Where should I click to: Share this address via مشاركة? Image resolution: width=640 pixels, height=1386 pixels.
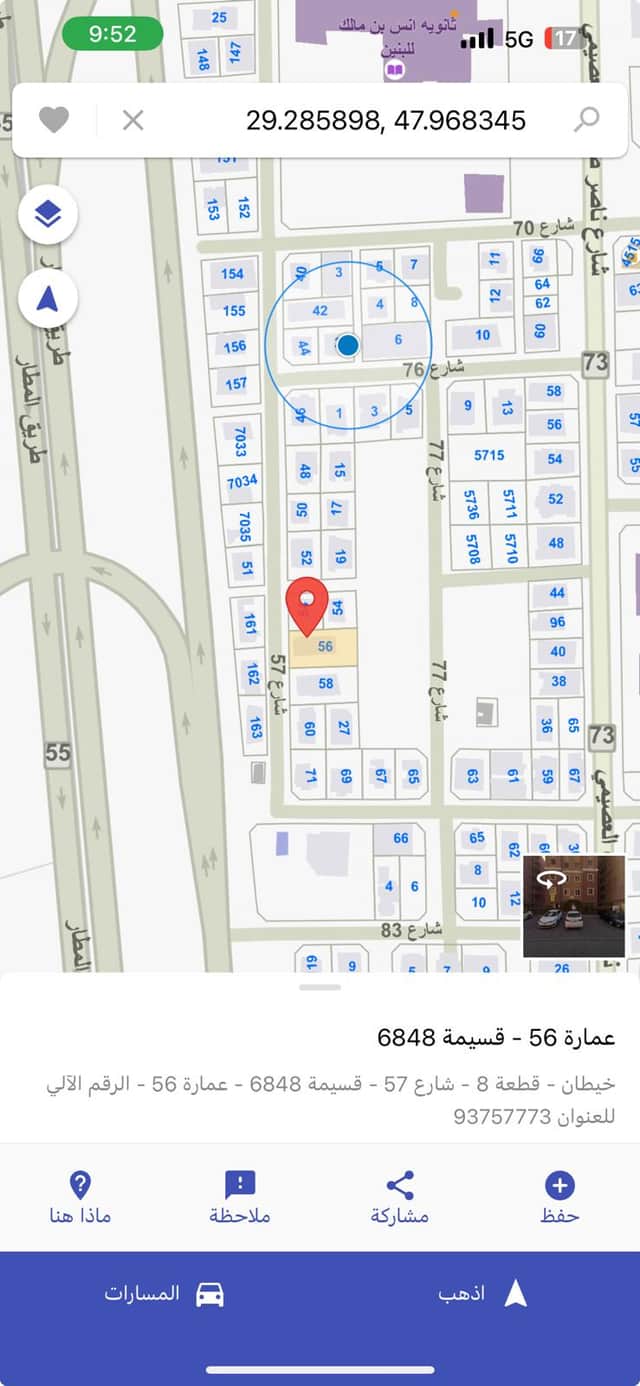400,1198
